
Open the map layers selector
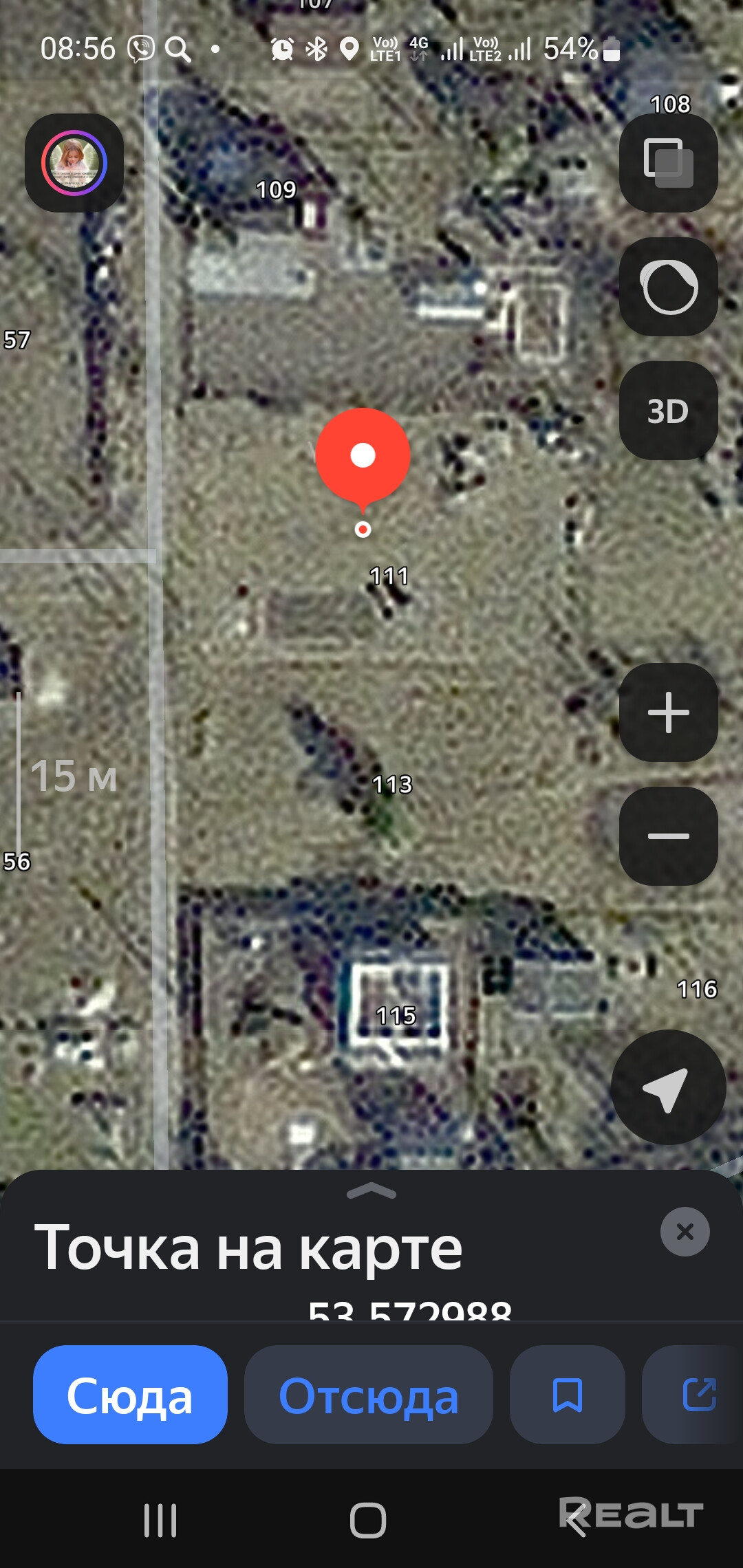pyautogui.click(x=668, y=163)
